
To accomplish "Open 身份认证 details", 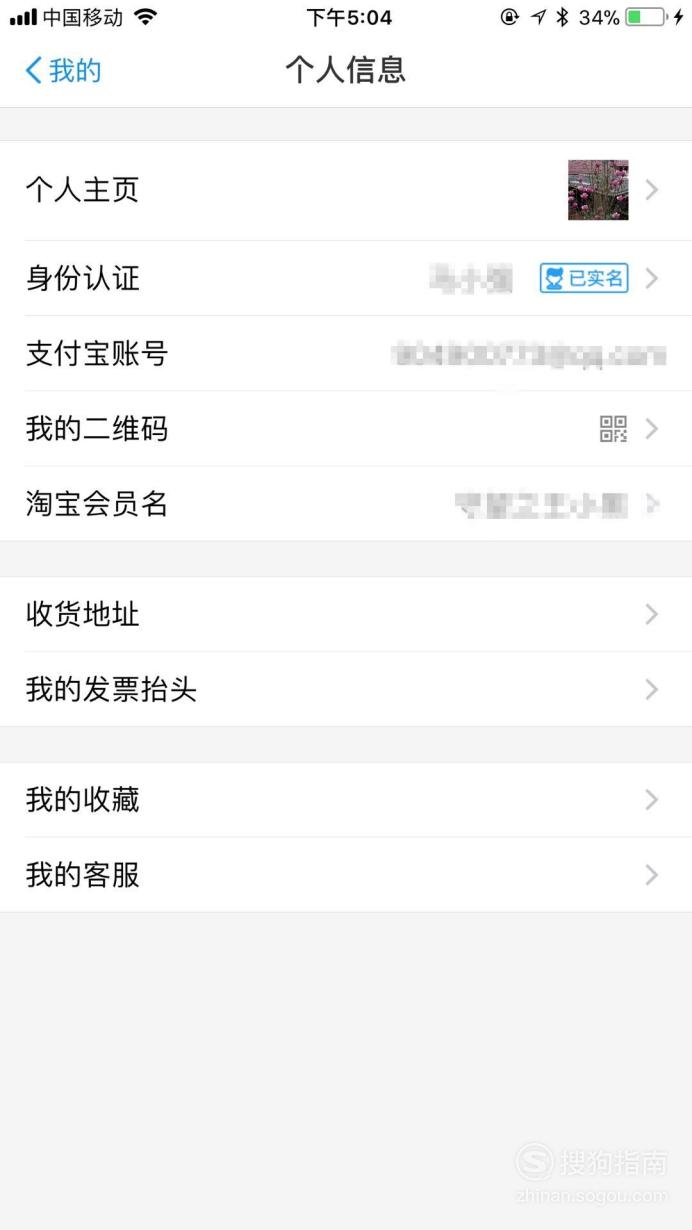I will tap(346, 278).
